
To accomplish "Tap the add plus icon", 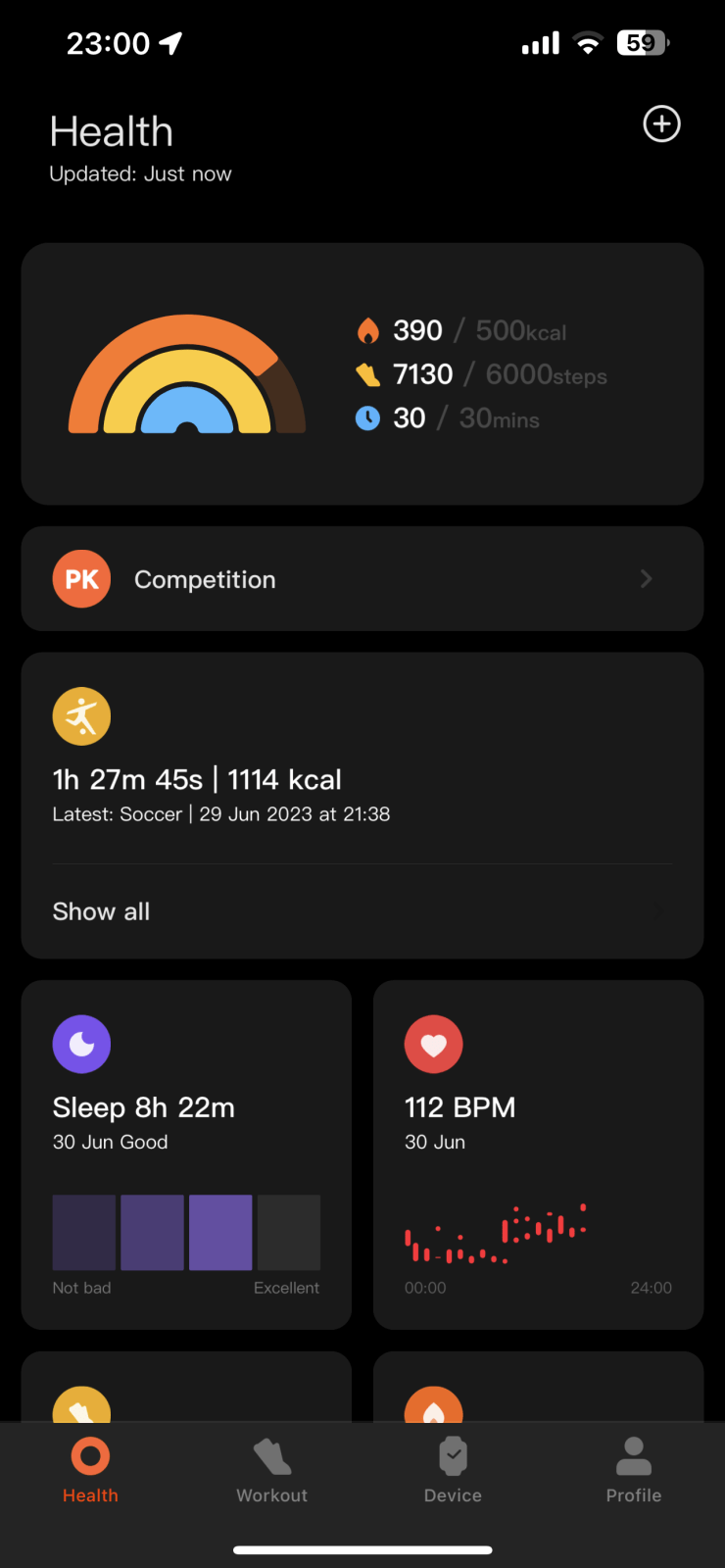I will pyautogui.click(x=661, y=124).
